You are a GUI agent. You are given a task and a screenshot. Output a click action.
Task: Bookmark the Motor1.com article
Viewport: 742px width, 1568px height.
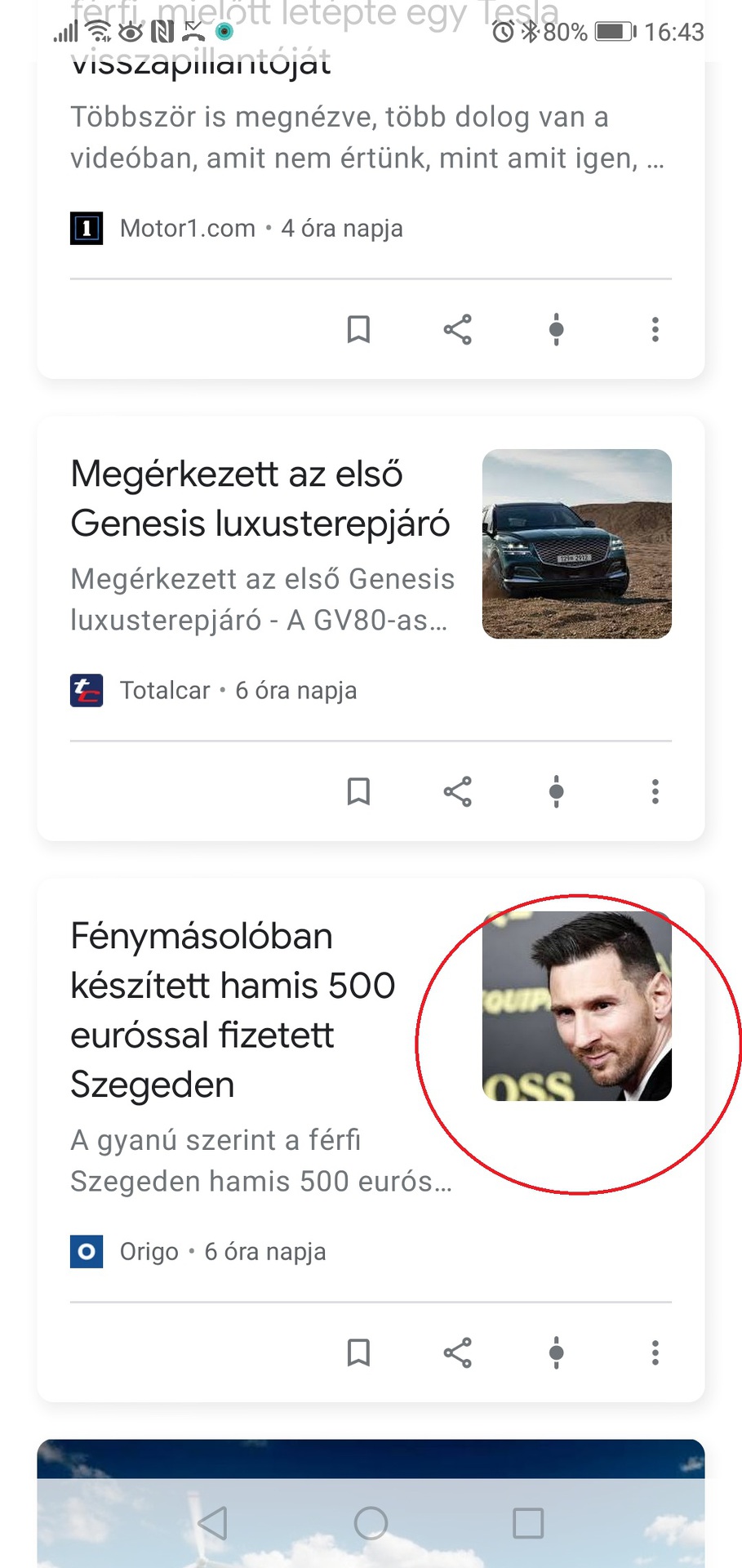click(358, 330)
